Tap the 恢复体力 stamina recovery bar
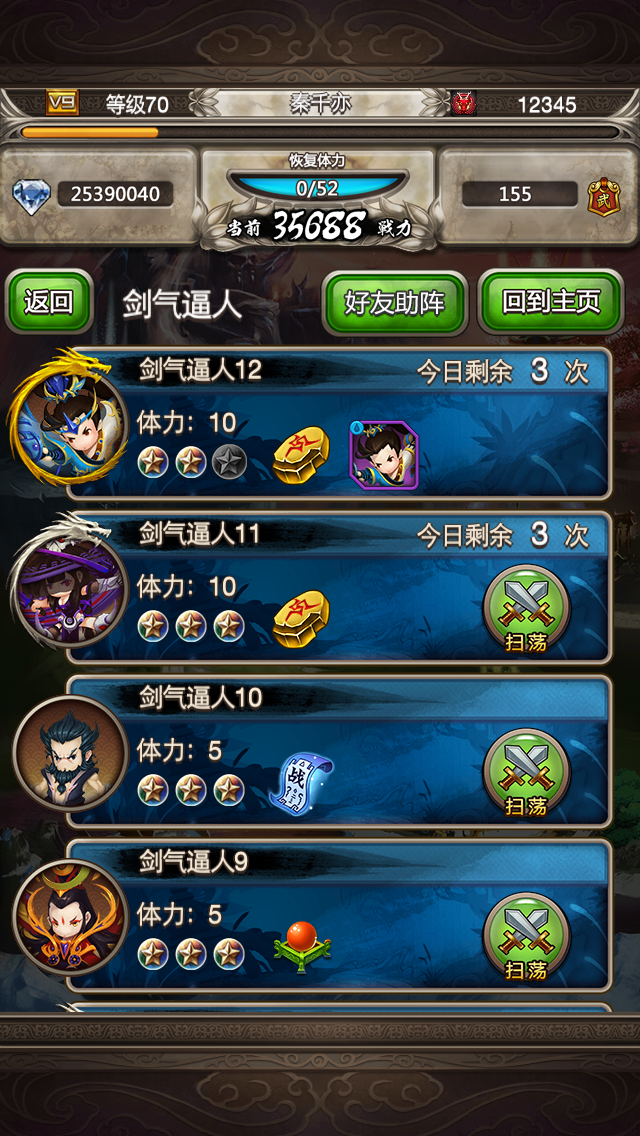The height and width of the screenshot is (1136, 640). coord(317,187)
